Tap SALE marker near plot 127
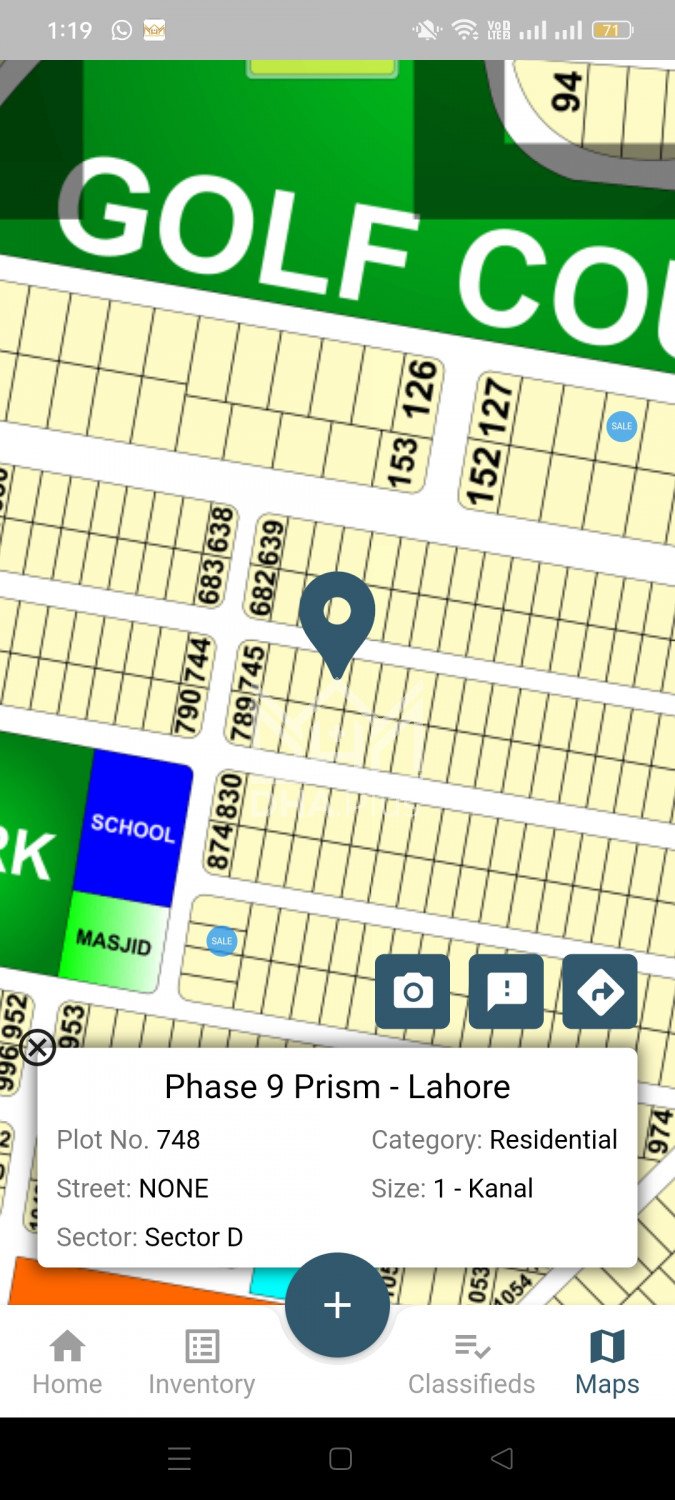Screen dimensions: 675x1500 click(x=622, y=426)
